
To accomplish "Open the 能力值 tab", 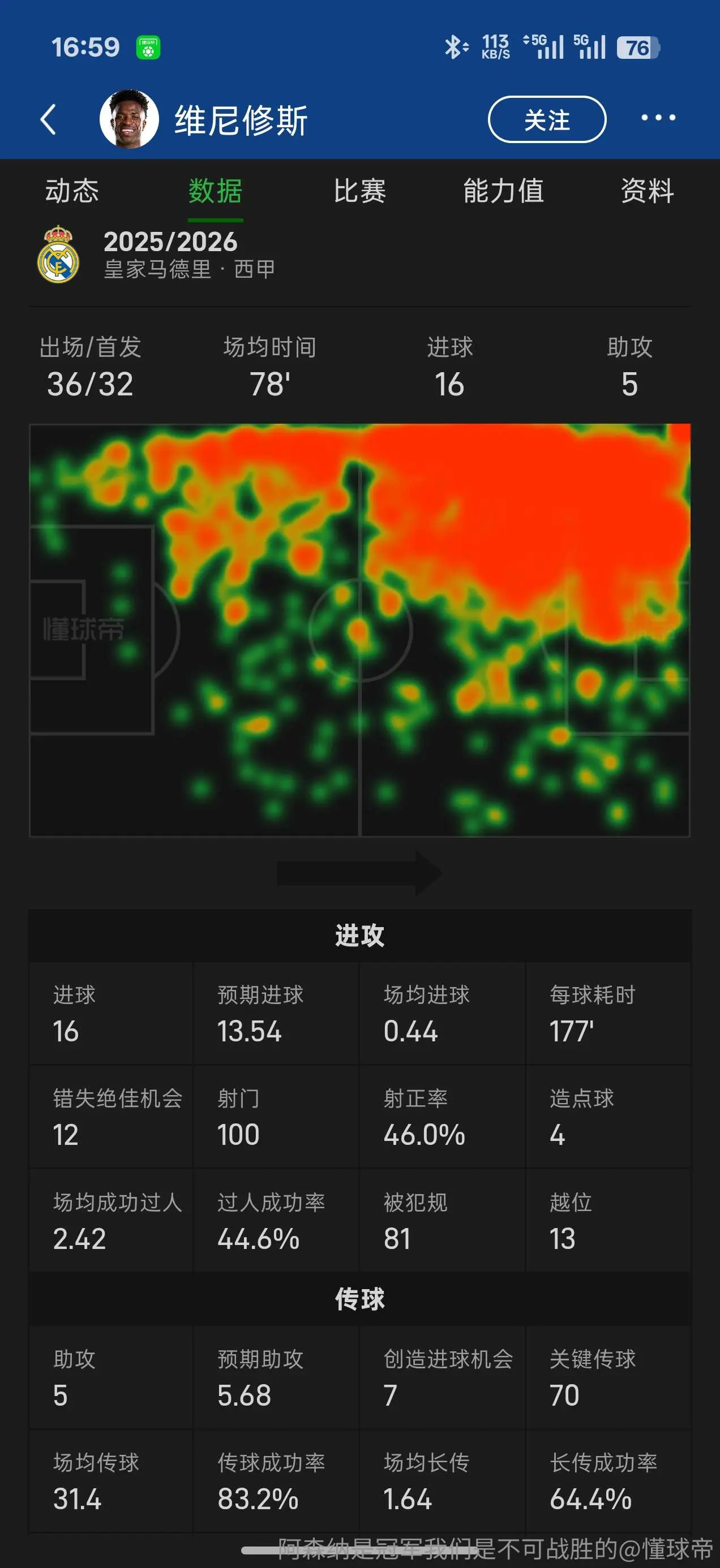I will [x=503, y=191].
